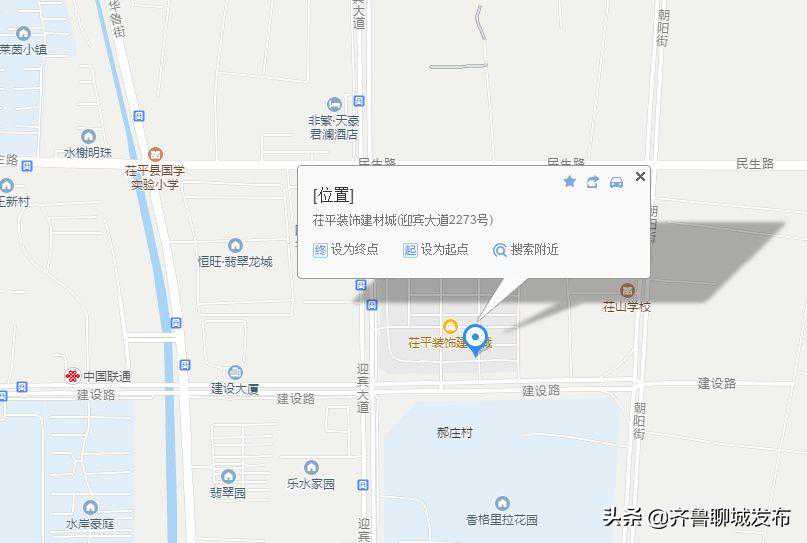Send location to car via car icon
This screenshot has height=543, width=807.
(616, 181)
